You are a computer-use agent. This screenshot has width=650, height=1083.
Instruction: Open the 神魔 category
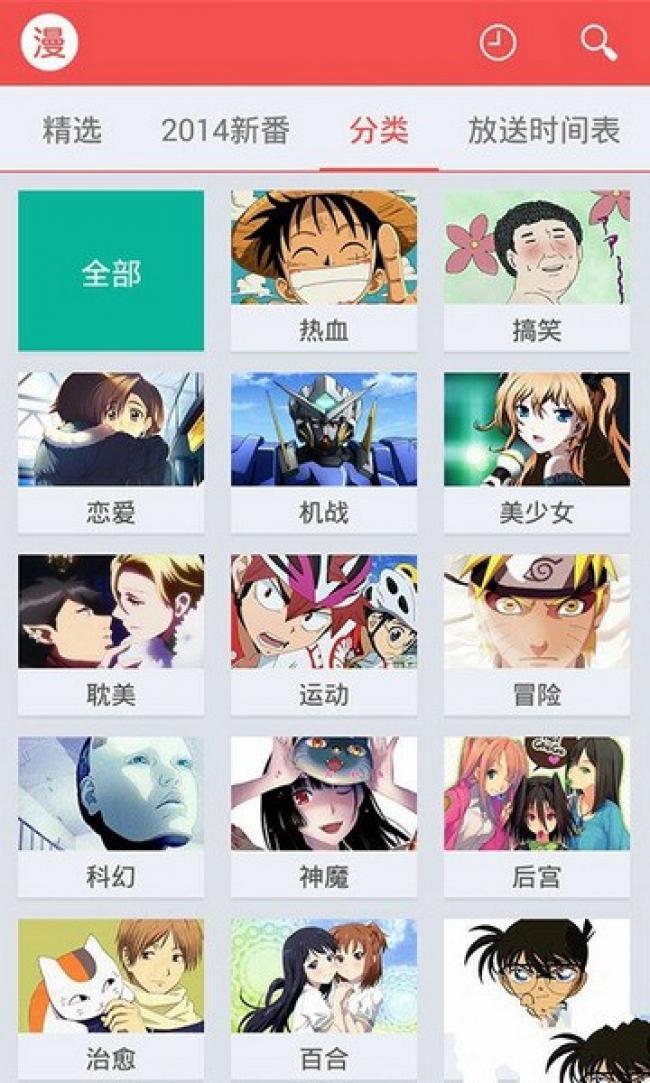324,816
